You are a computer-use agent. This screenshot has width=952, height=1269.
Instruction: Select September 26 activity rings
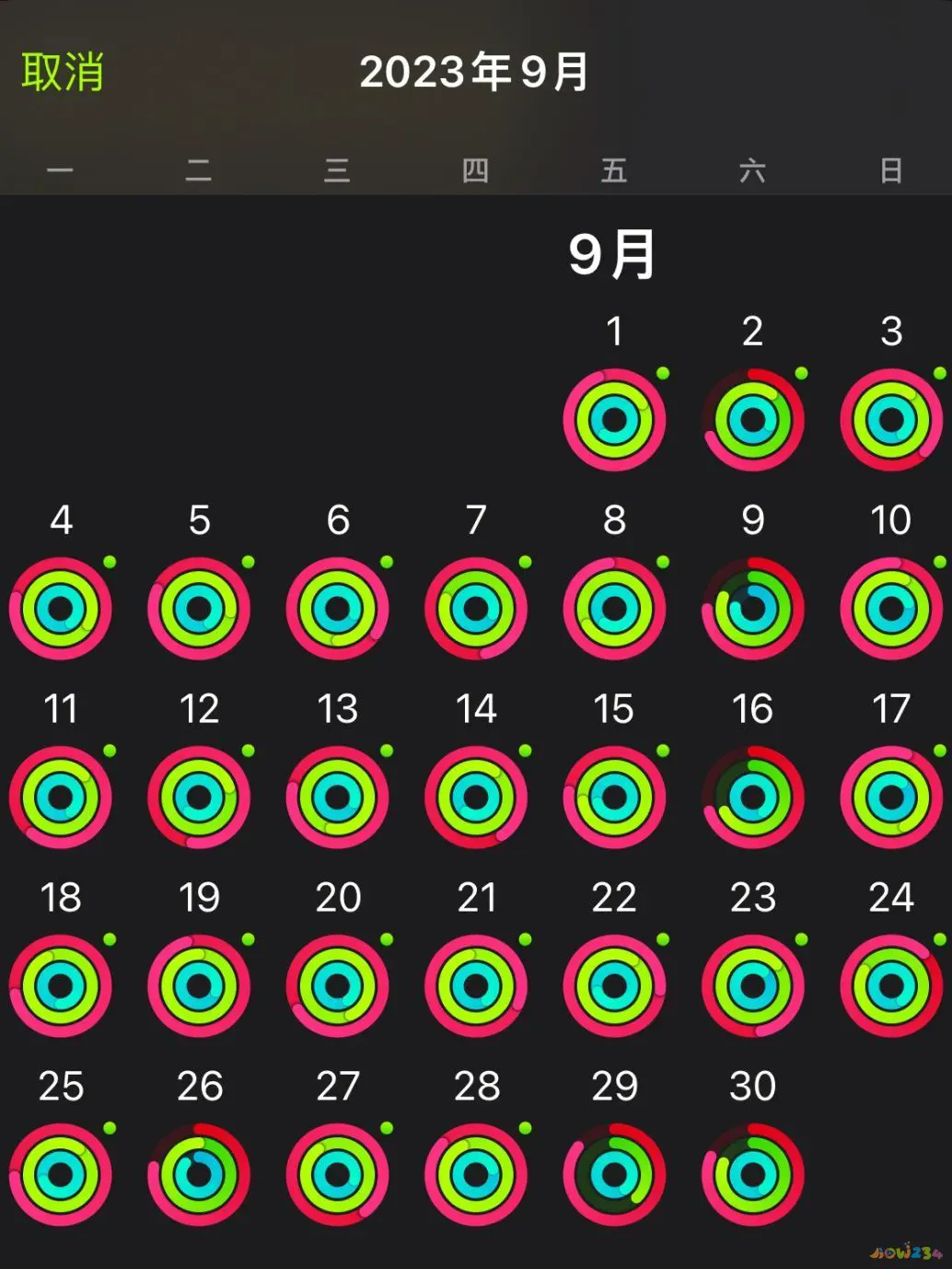click(x=199, y=1175)
